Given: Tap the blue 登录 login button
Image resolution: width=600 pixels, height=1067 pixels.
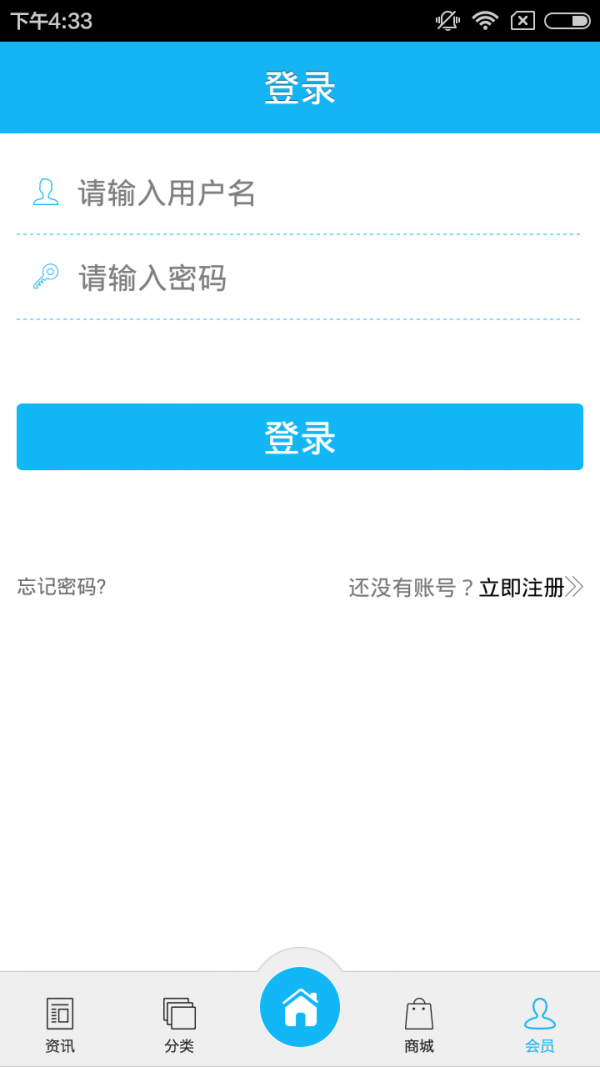Looking at the screenshot, I should click(x=300, y=437).
